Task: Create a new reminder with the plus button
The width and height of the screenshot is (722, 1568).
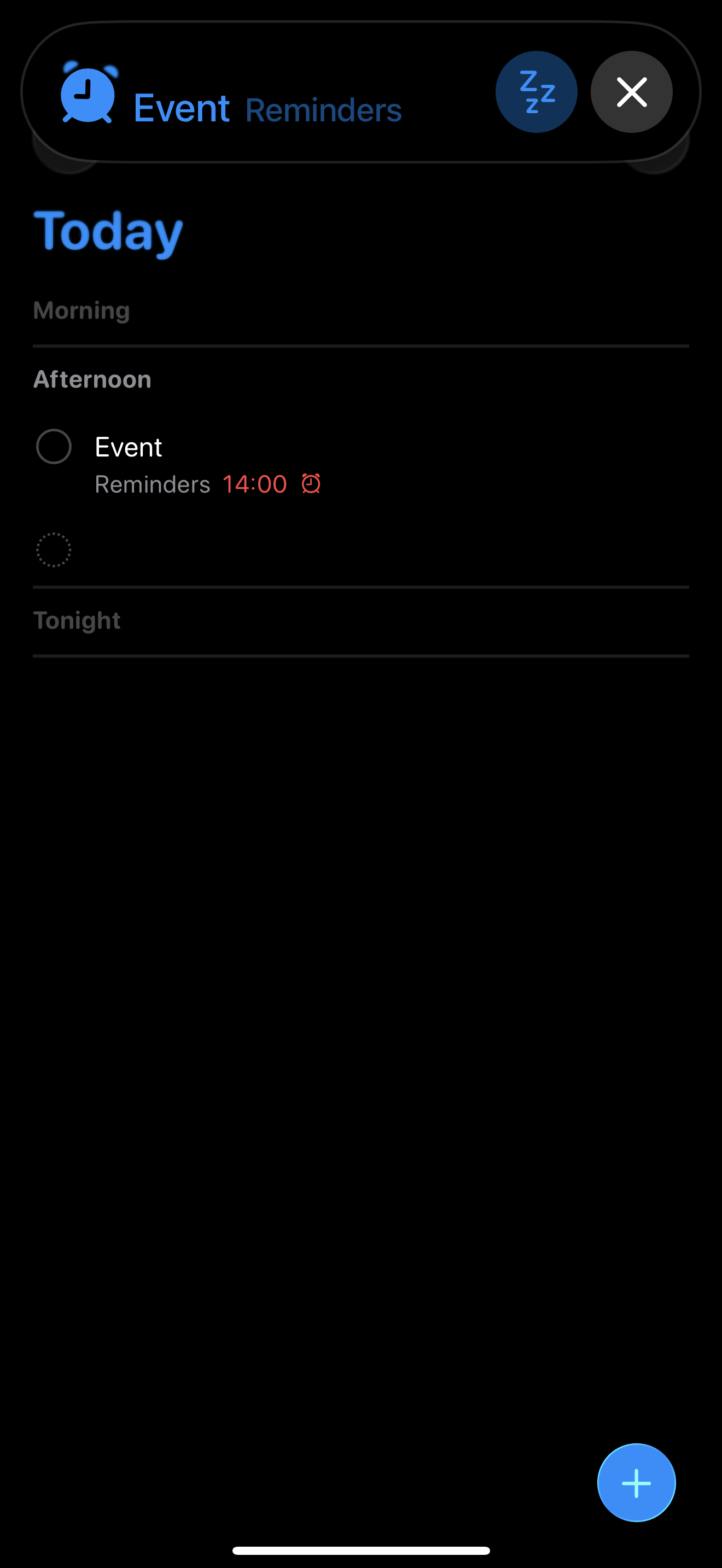Action: coord(636,1483)
